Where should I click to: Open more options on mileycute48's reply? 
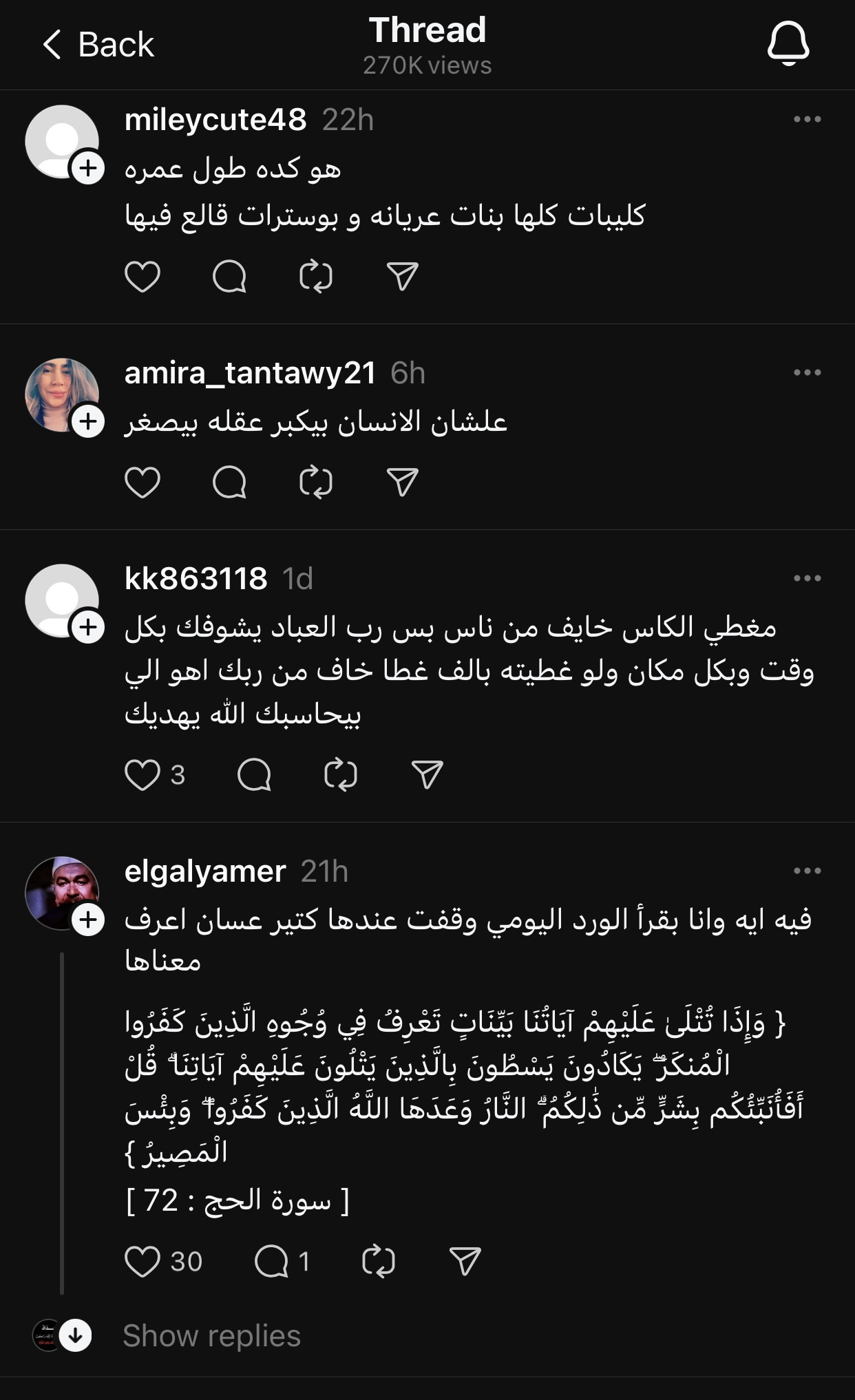coord(807,119)
